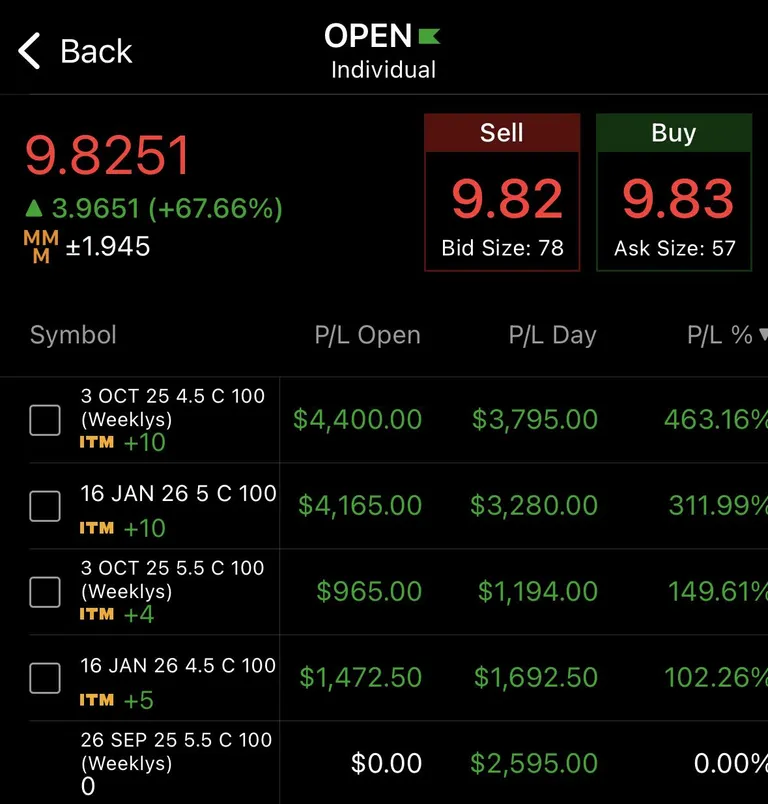Enable the checkbox on the 3 OCT 25 5.5 C row
The width and height of the screenshot is (768, 804).
pyautogui.click(x=45, y=592)
